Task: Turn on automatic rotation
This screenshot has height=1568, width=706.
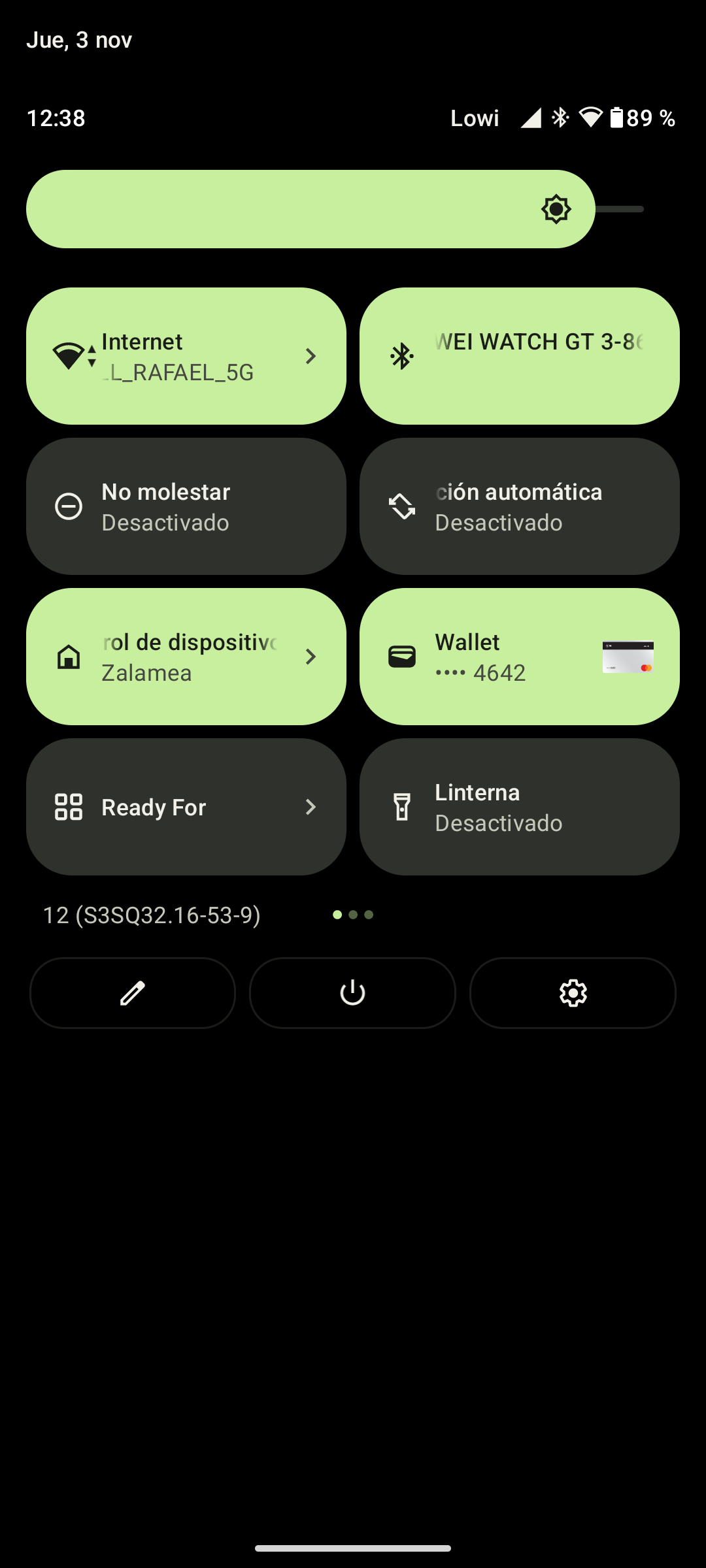Action: coord(520,506)
